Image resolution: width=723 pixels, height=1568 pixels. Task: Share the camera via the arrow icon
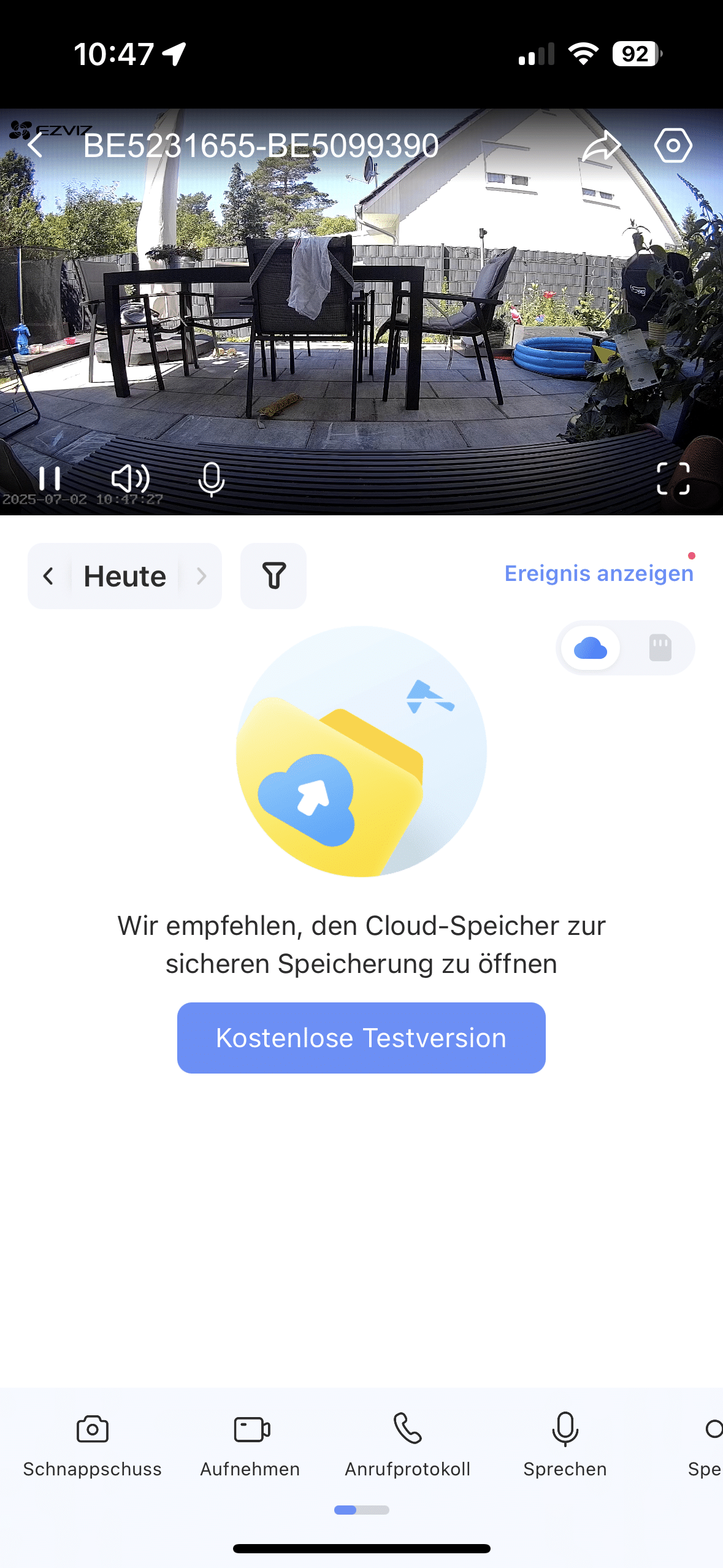click(602, 146)
